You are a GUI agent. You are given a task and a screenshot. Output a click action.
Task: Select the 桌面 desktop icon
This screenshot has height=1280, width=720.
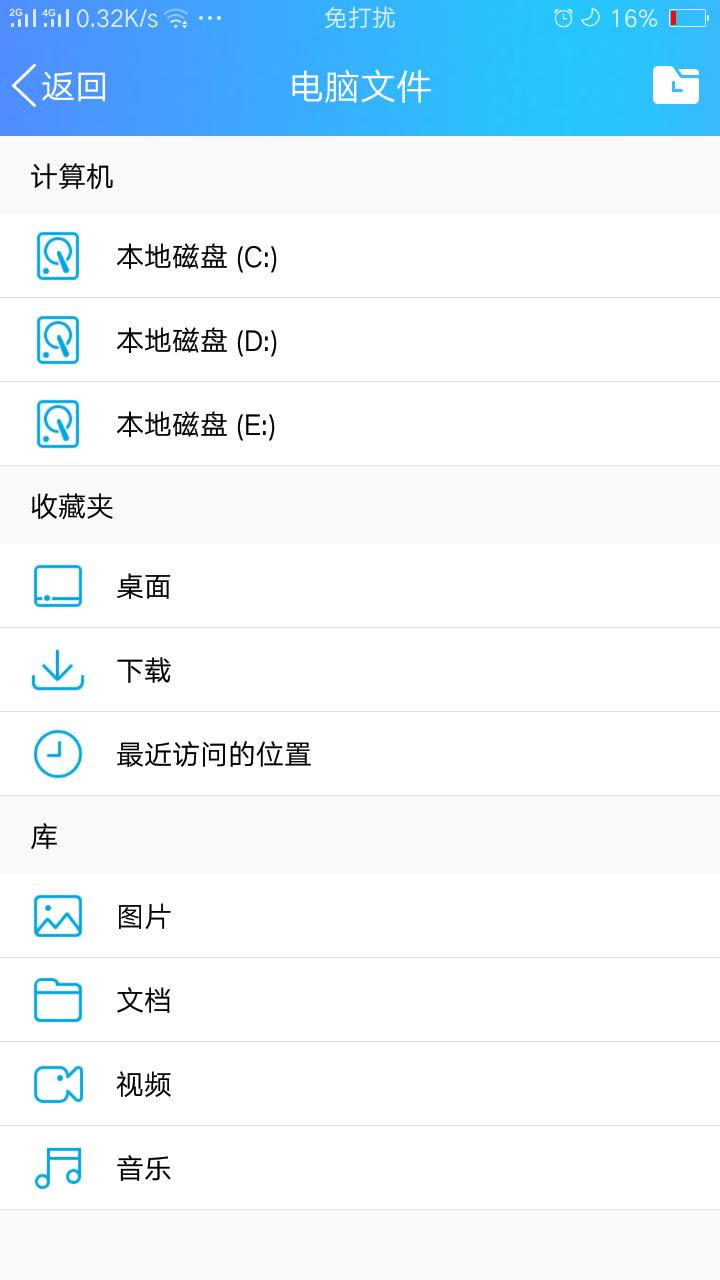point(57,586)
